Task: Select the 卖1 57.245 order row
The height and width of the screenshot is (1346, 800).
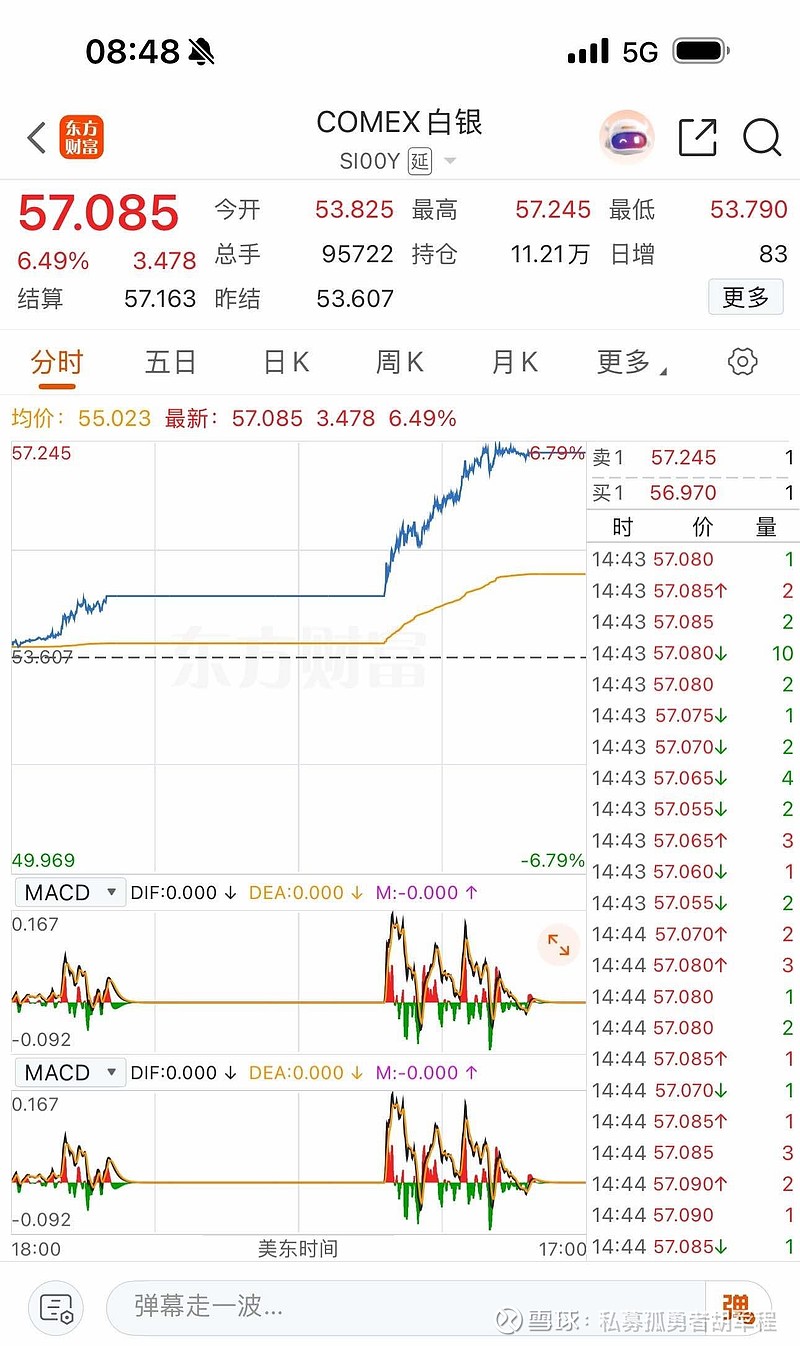Action: [x=690, y=457]
